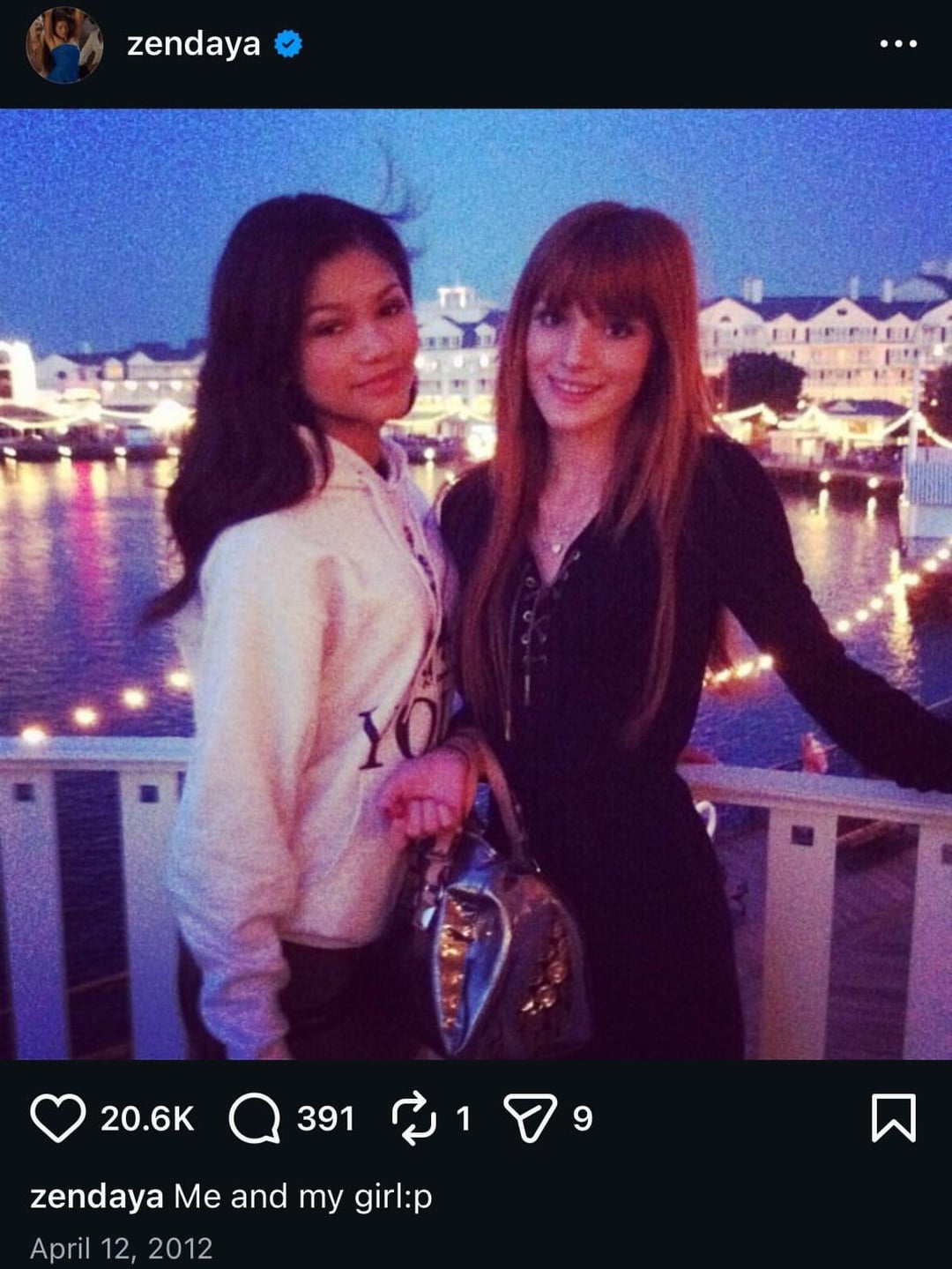Save this post with the bookmark
Image resolution: width=952 pixels, height=1269 pixels.
tap(893, 1117)
